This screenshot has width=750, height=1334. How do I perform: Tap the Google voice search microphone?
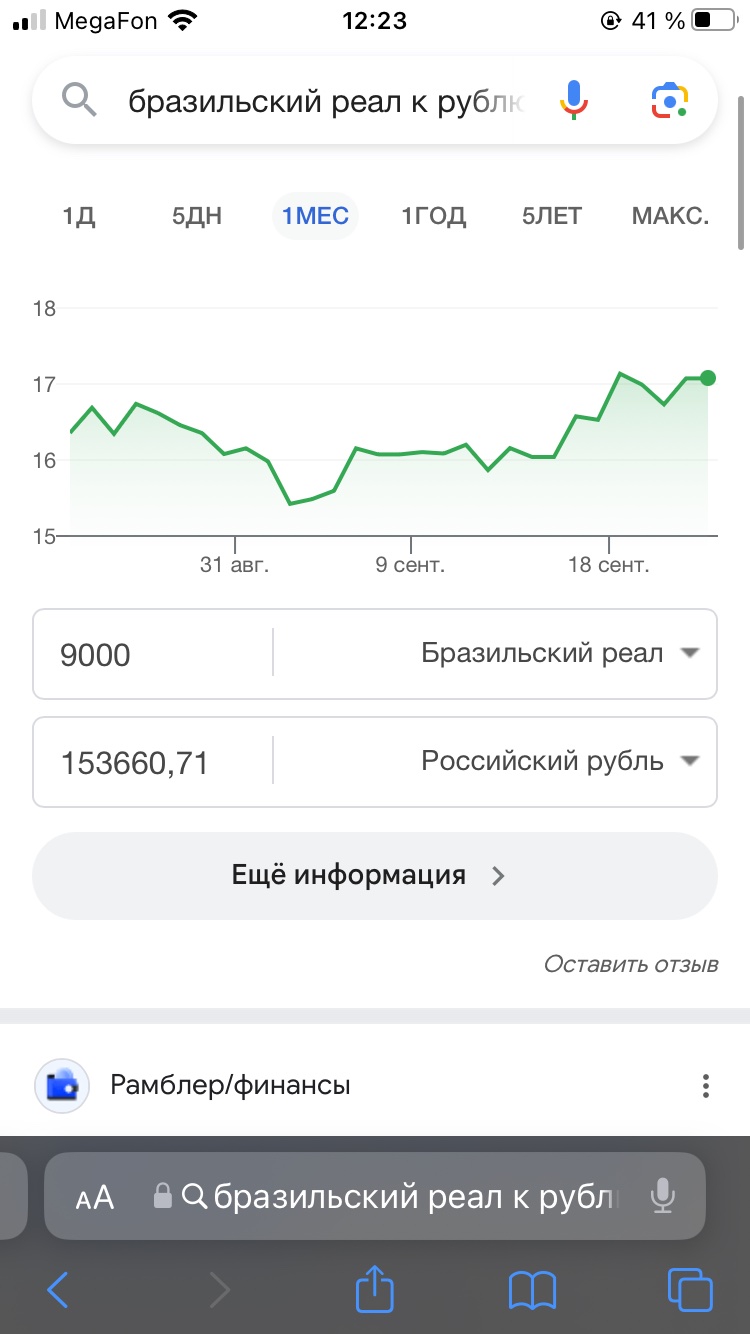click(x=574, y=100)
